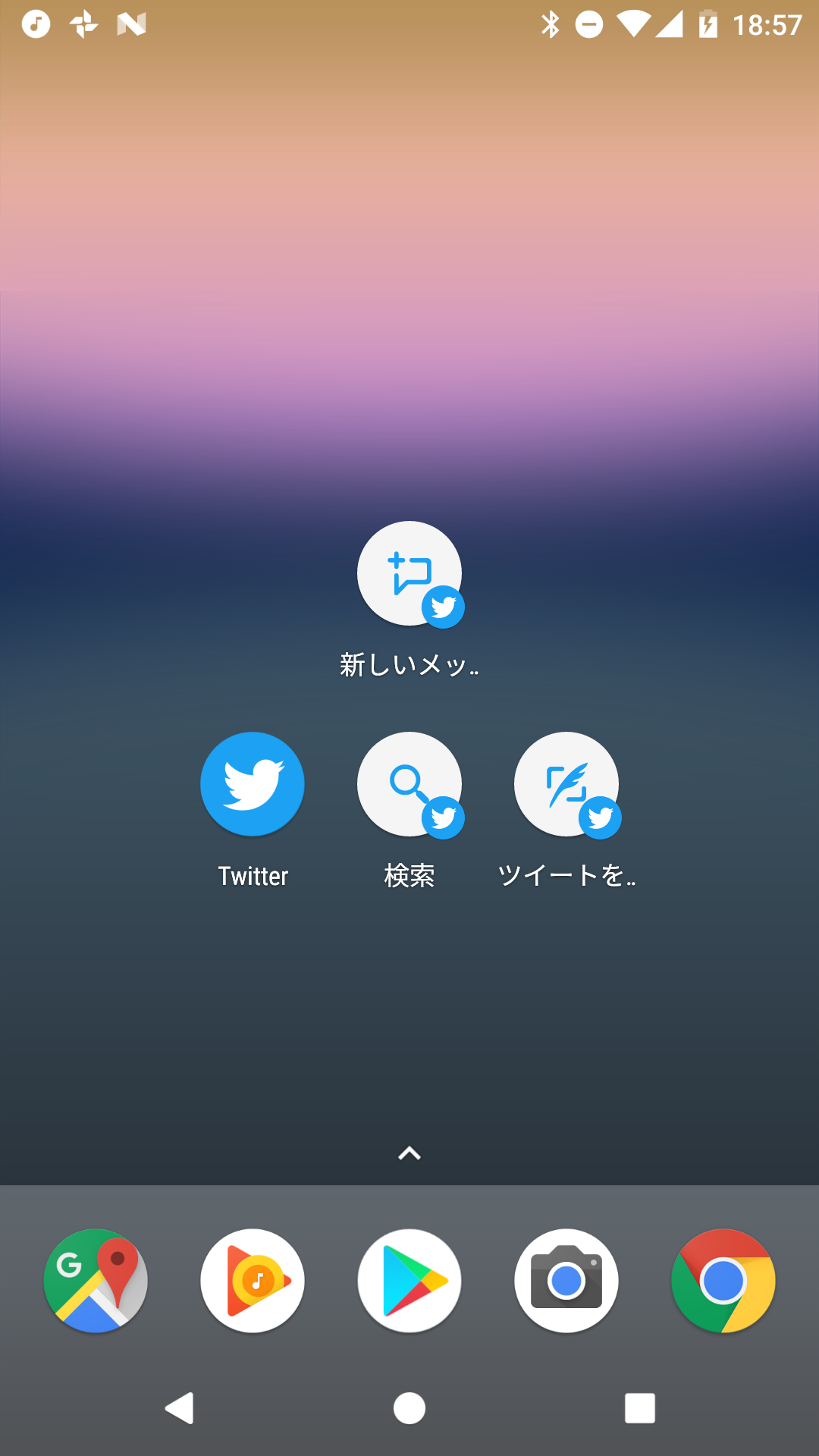This screenshot has width=819, height=1456.
Task: Start composing a tweet via ツイートを.. shortcut
Action: tap(566, 784)
